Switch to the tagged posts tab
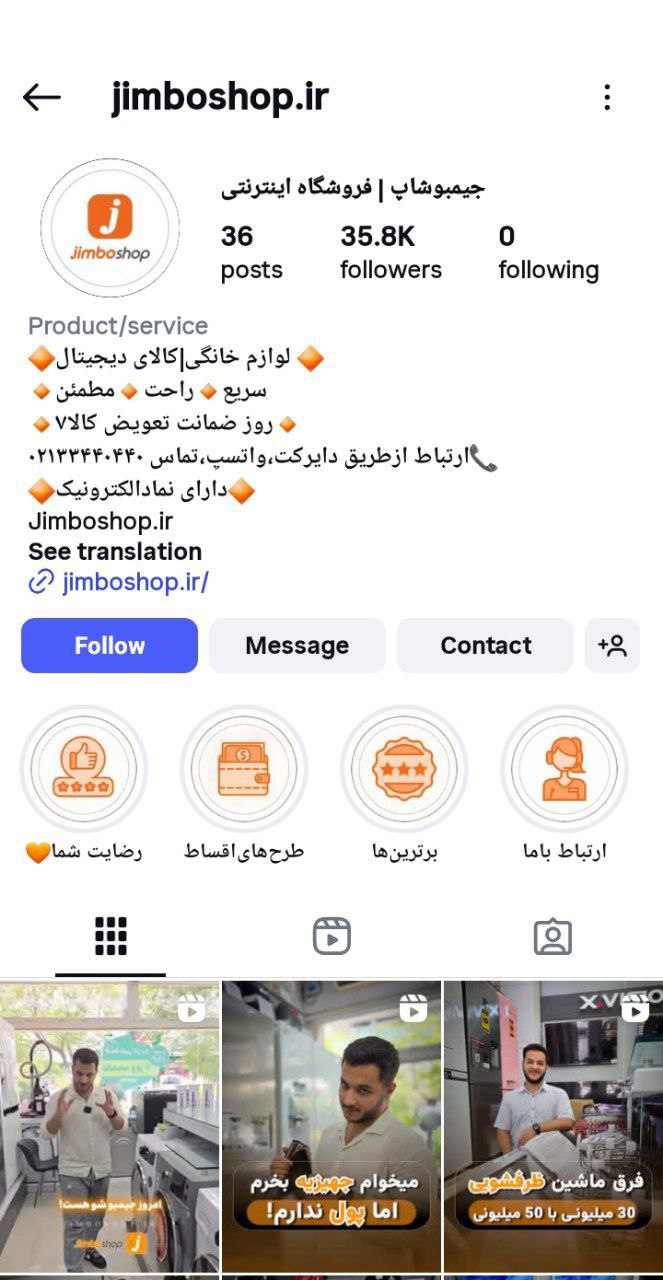The image size is (663, 1280). tap(552, 936)
